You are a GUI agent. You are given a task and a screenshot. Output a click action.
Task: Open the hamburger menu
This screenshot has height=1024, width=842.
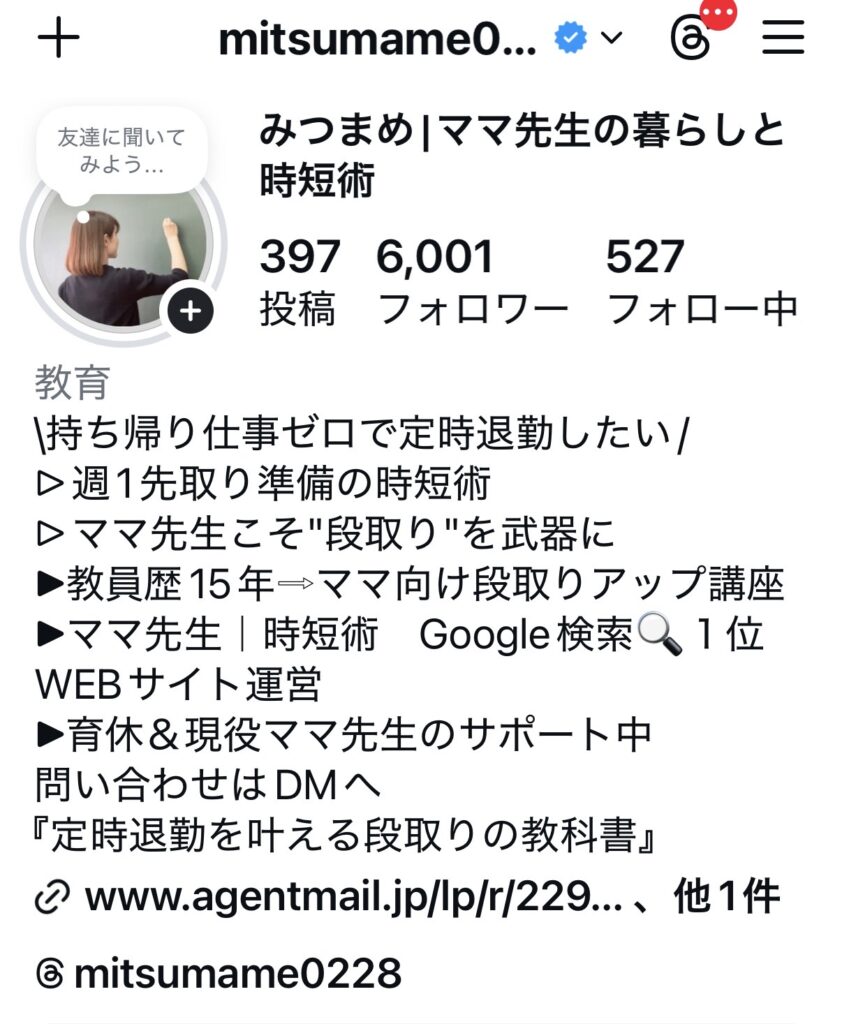click(x=783, y=38)
